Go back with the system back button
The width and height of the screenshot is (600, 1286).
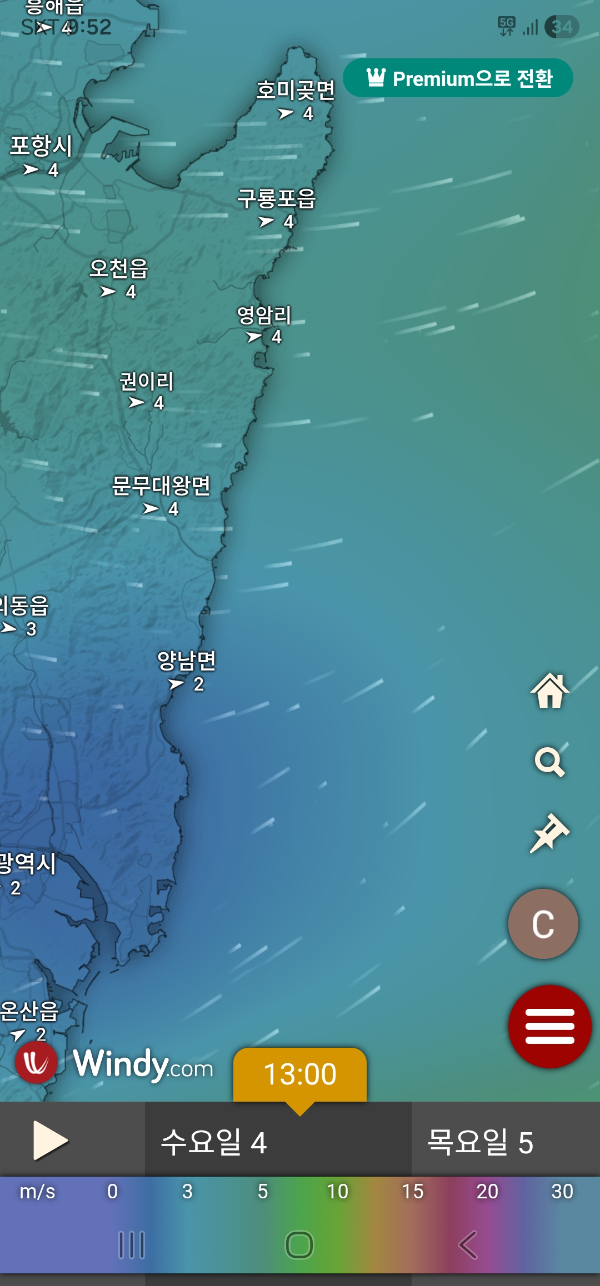467,1244
